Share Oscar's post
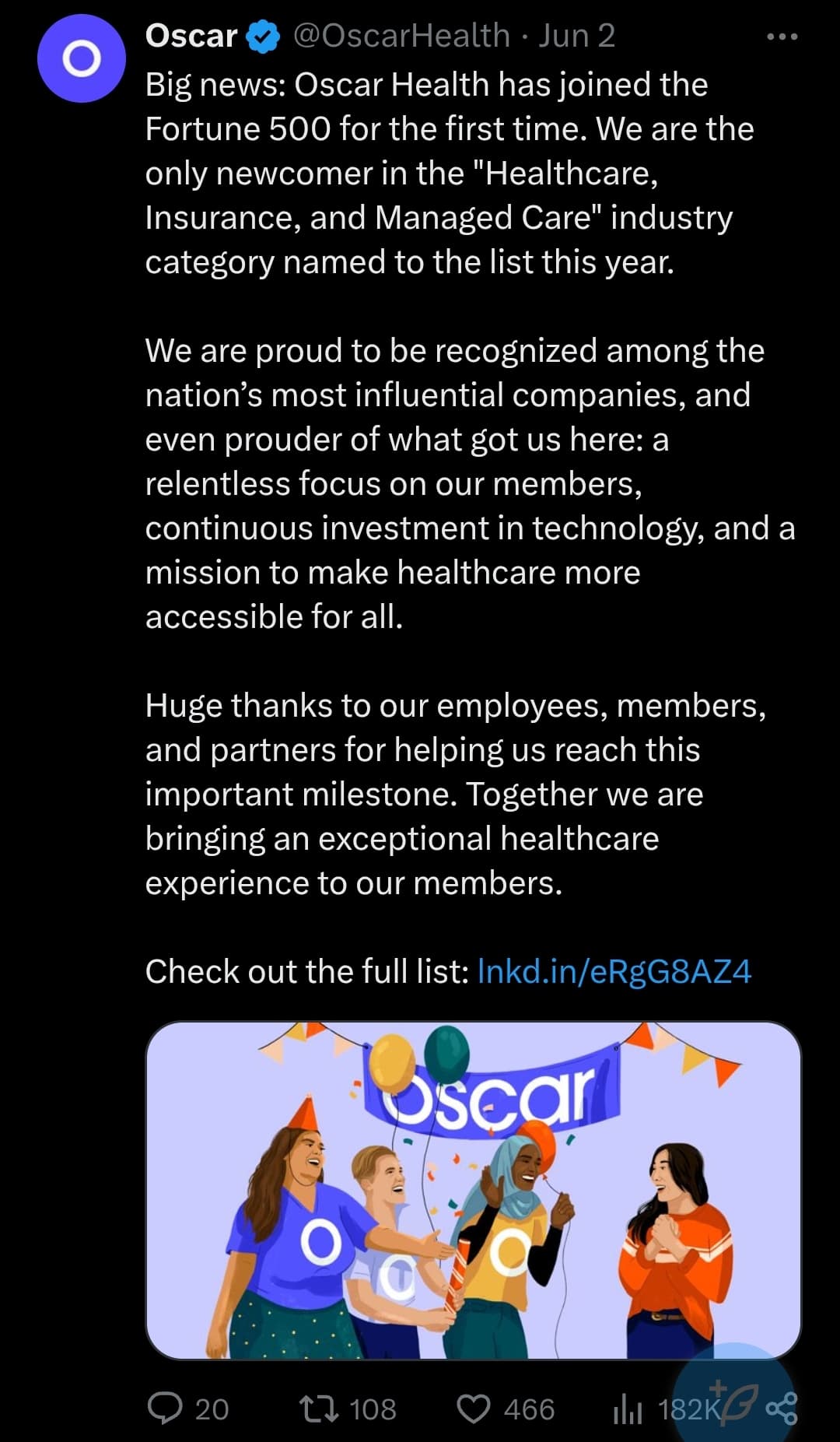Image resolution: width=840 pixels, height=1442 pixels. 782,1409
